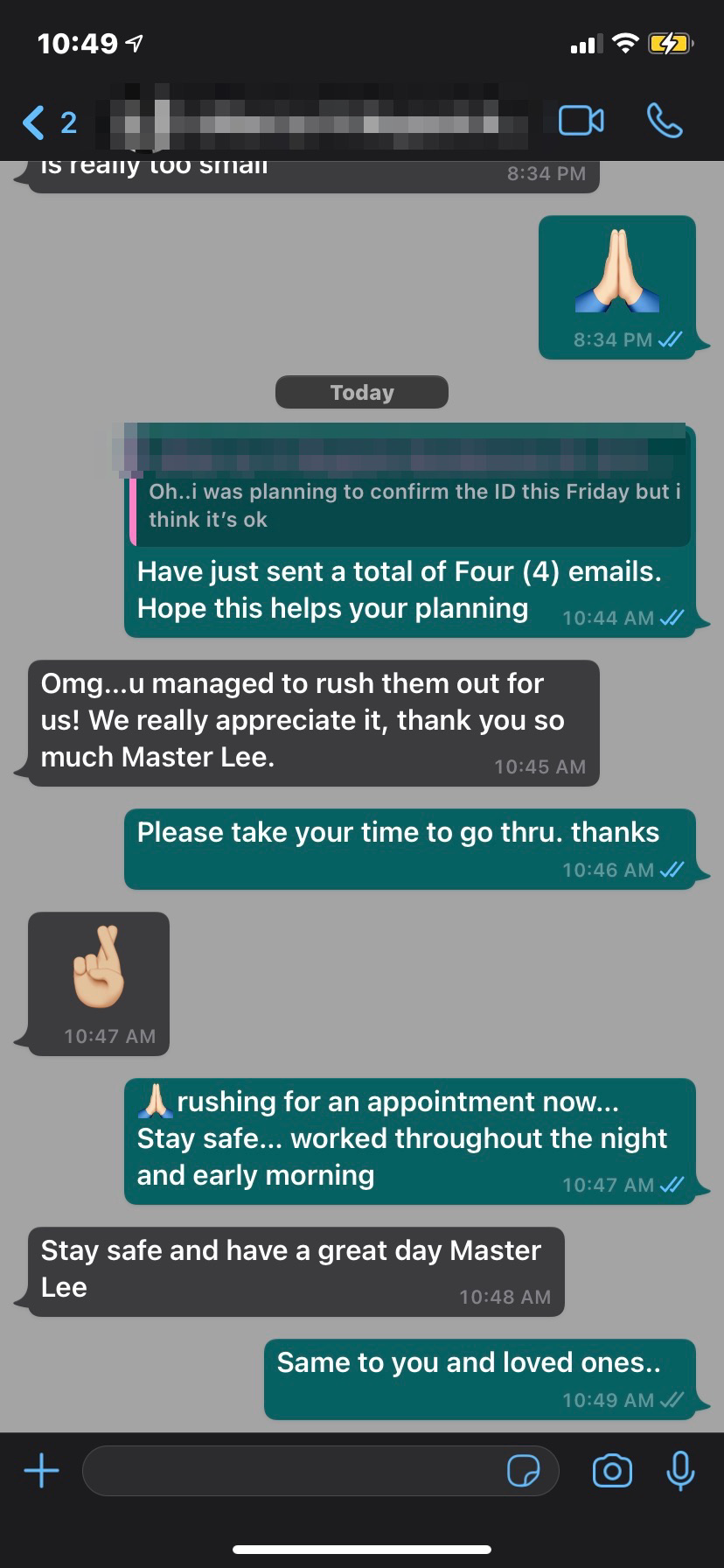Viewport: 724px width, 1568px height.
Task: Start a video call
Action: [581, 121]
